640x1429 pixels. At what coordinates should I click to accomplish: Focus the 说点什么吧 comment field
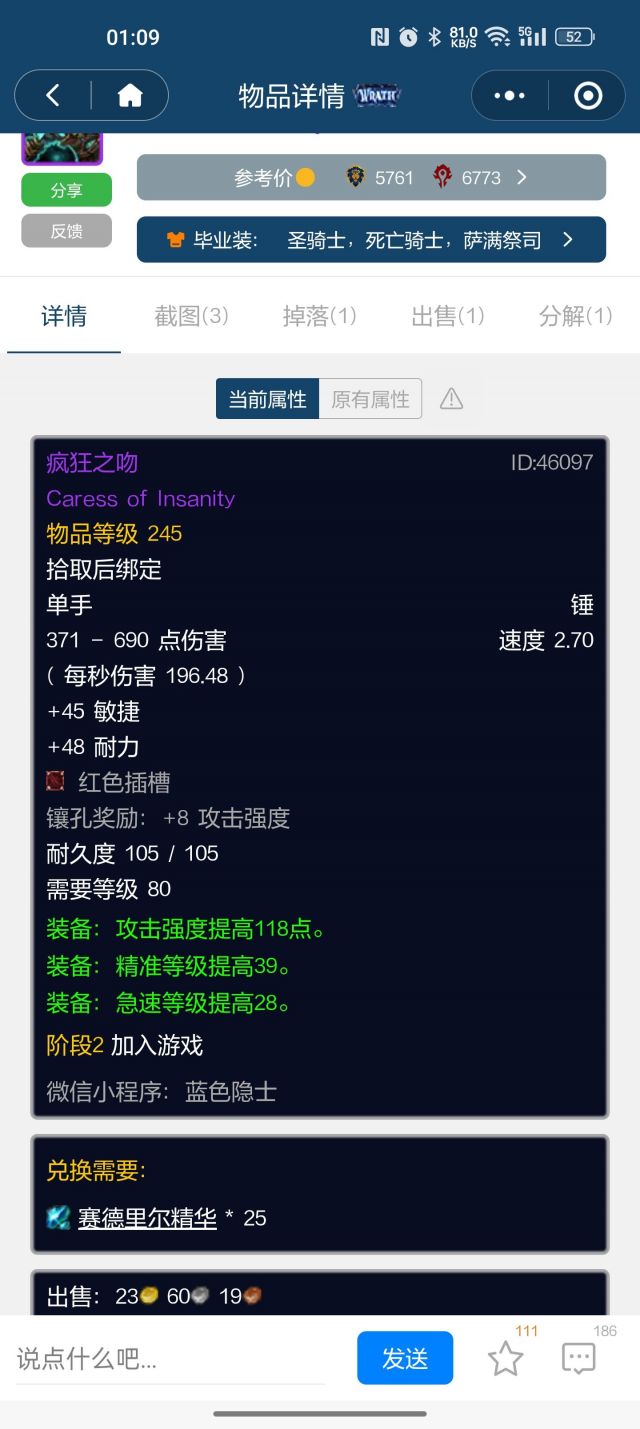tap(170, 1359)
